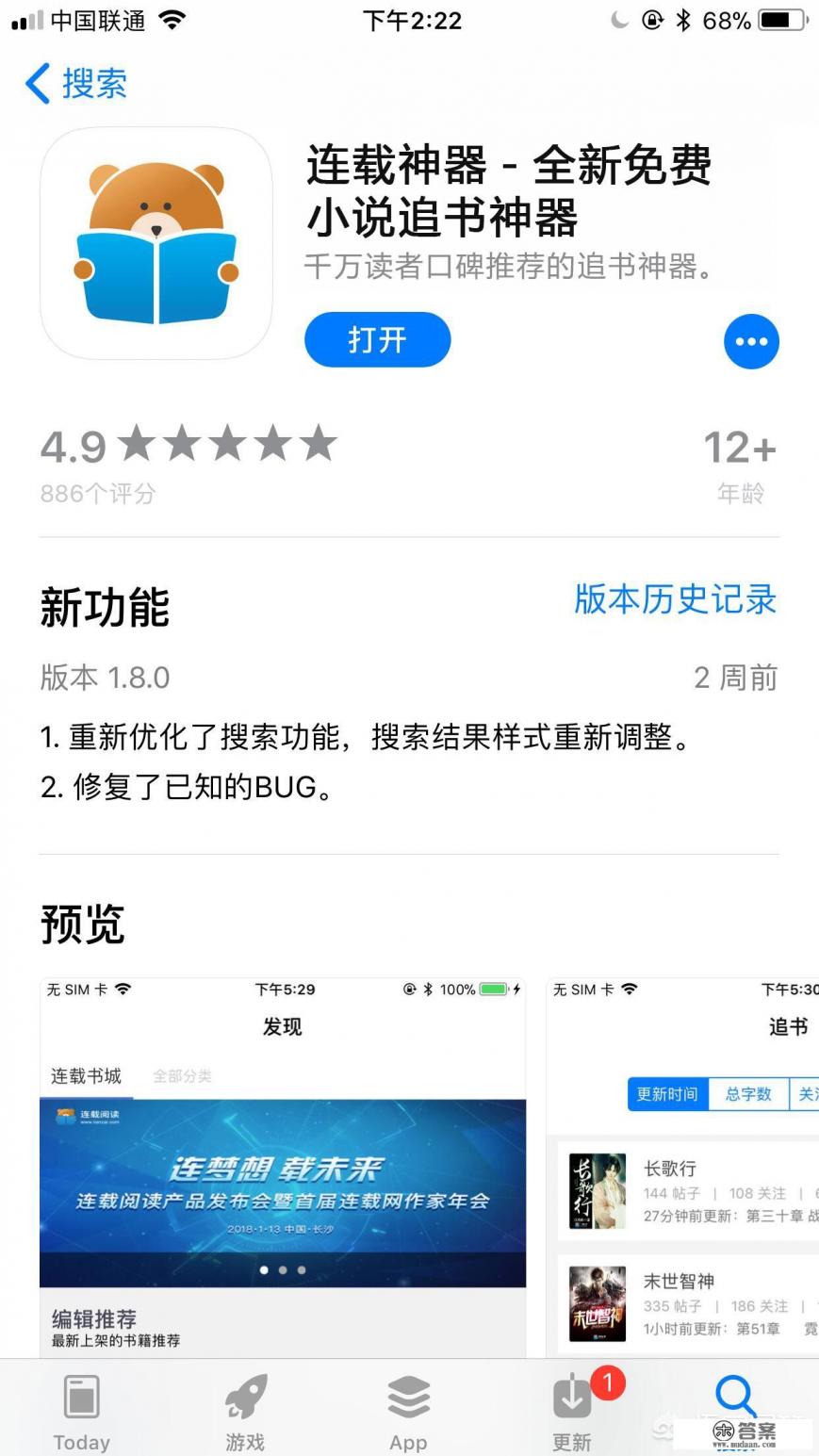819x1456 pixels.
Task: Tap the carousel page dots
Action: pyautogui.click(x=282, y=1269)
